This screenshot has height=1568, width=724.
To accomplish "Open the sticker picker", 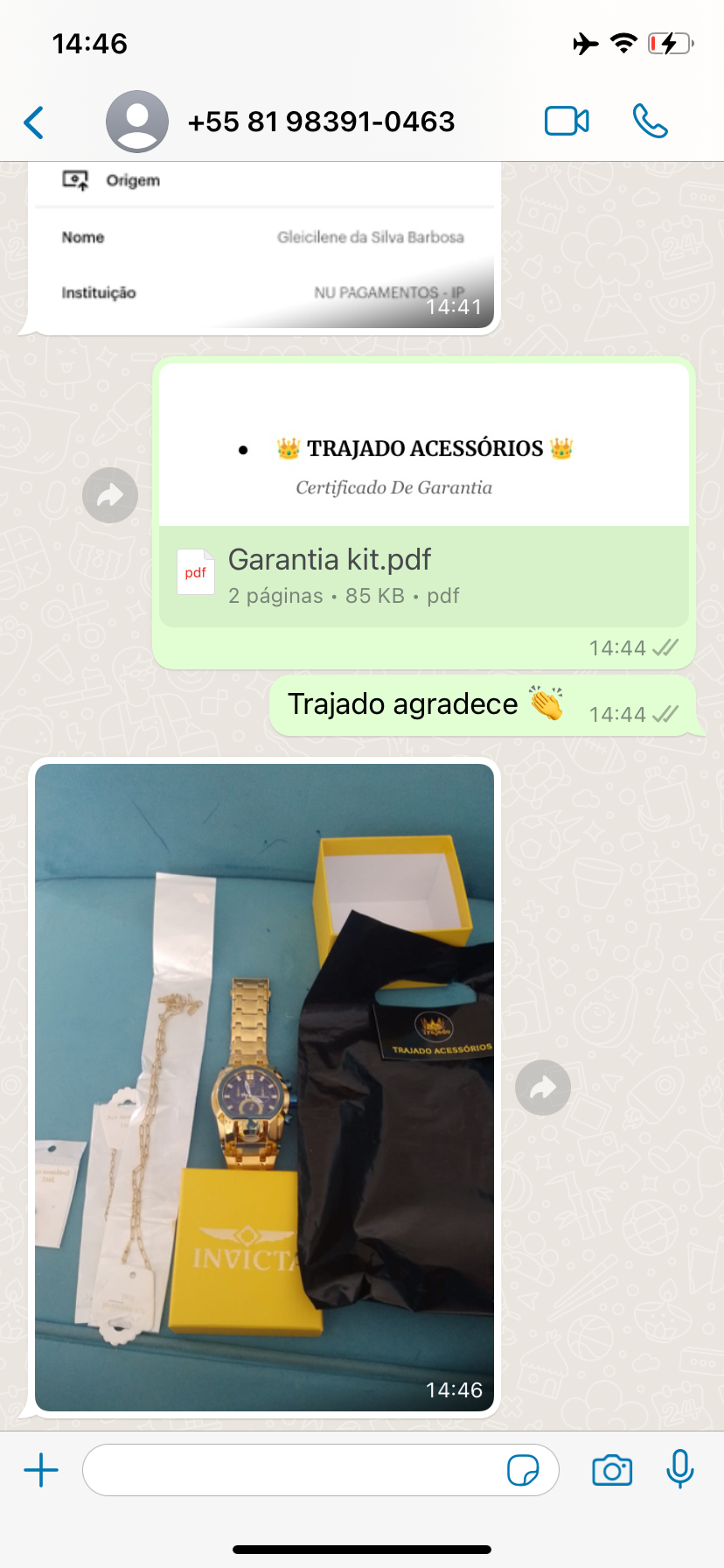I will coord(523,1470).
